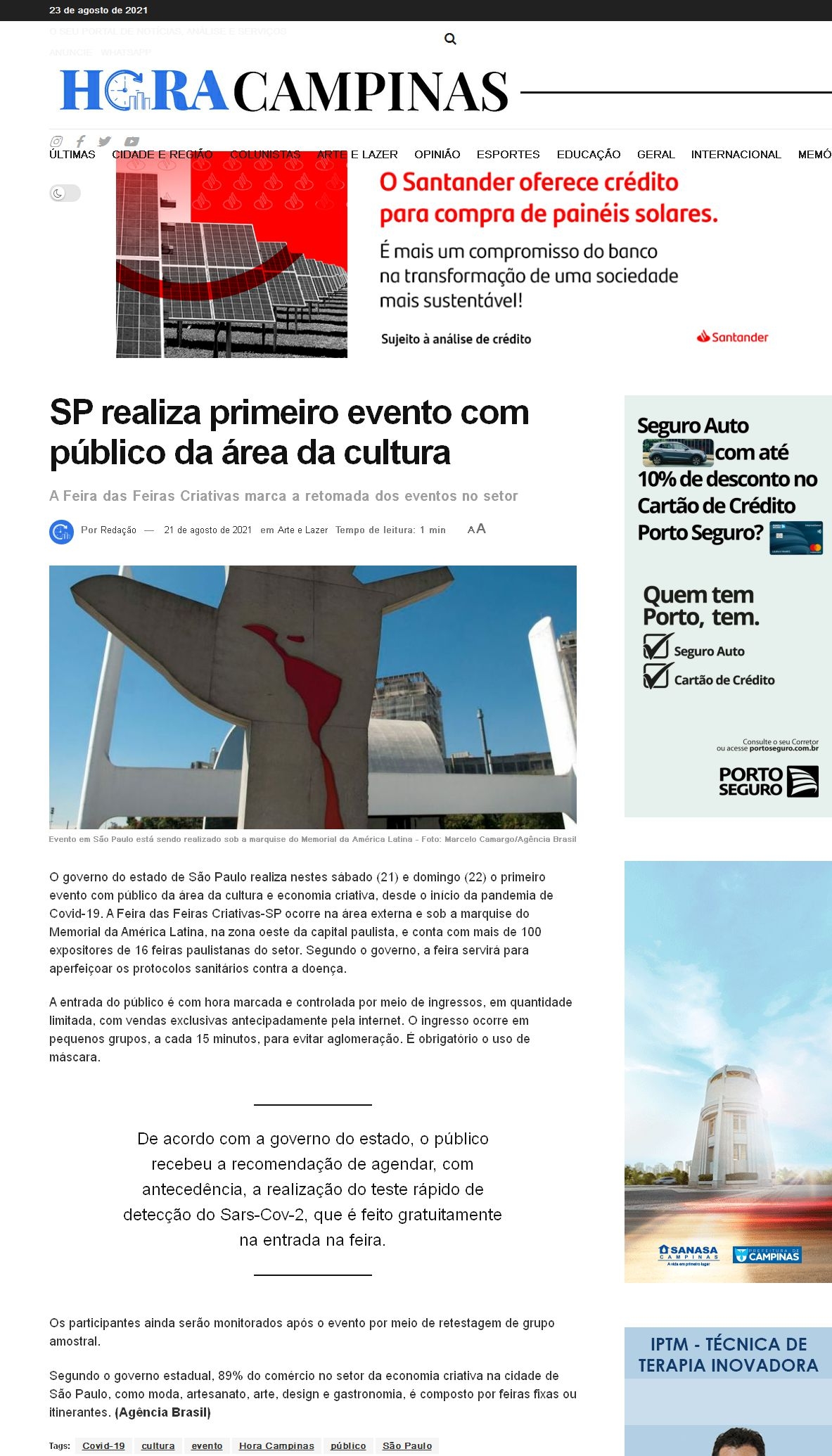The width and height of the screenshot is (832, 1456).
Task: Select the São Paulo tag
Action: [x=407, y=1445]
